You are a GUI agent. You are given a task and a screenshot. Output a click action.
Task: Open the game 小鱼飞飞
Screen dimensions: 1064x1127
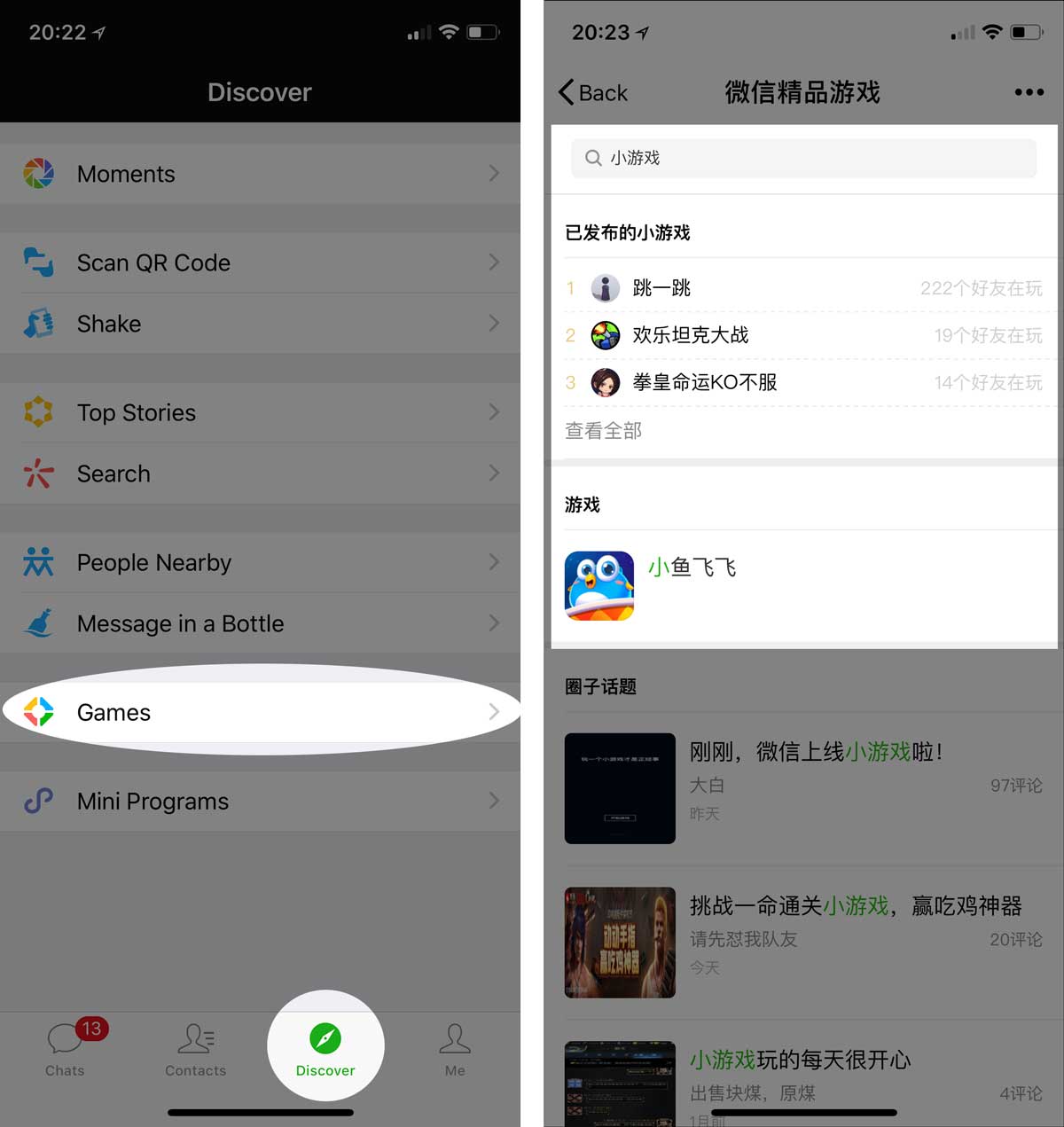click(692, 568)
